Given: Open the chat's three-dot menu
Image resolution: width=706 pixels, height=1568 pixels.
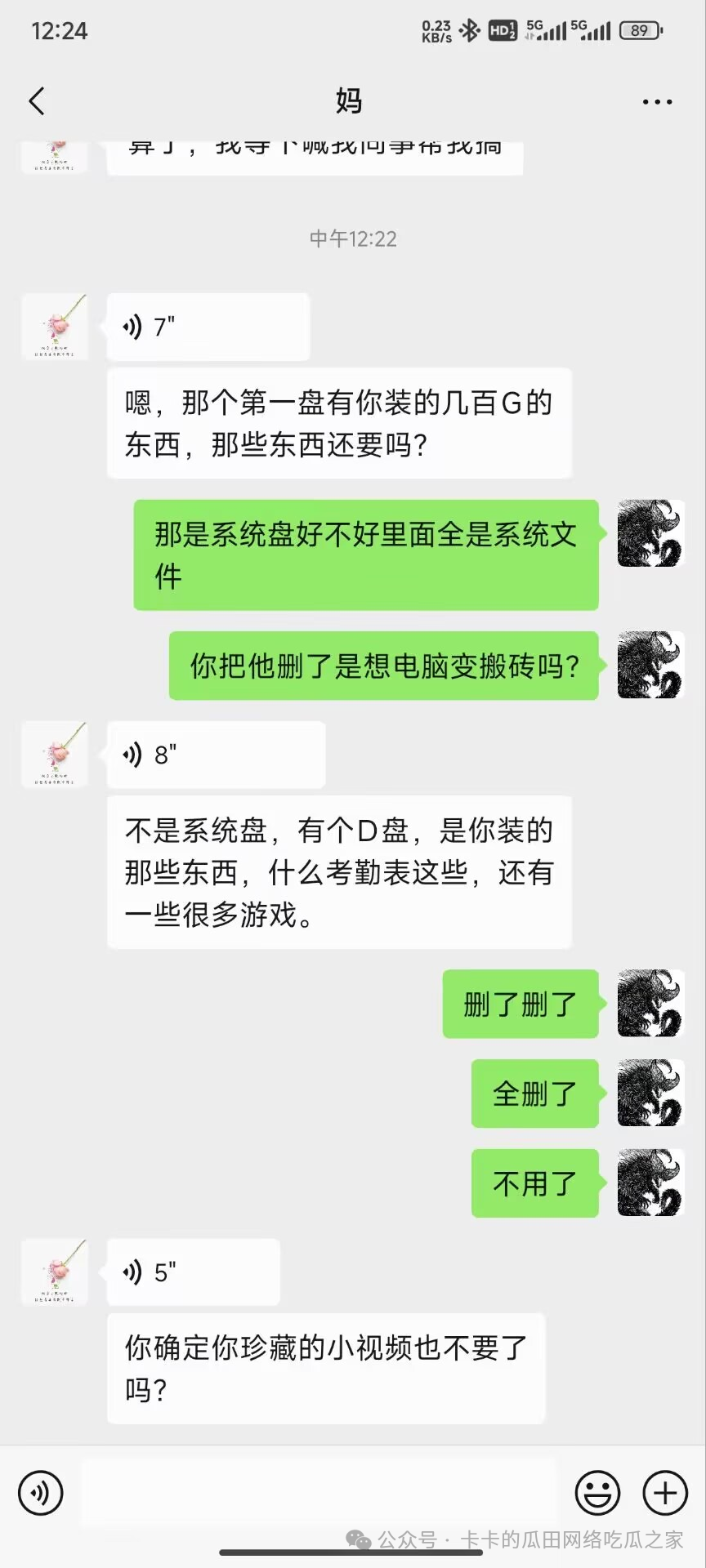Looking at the screenshot, I should 657,102.
